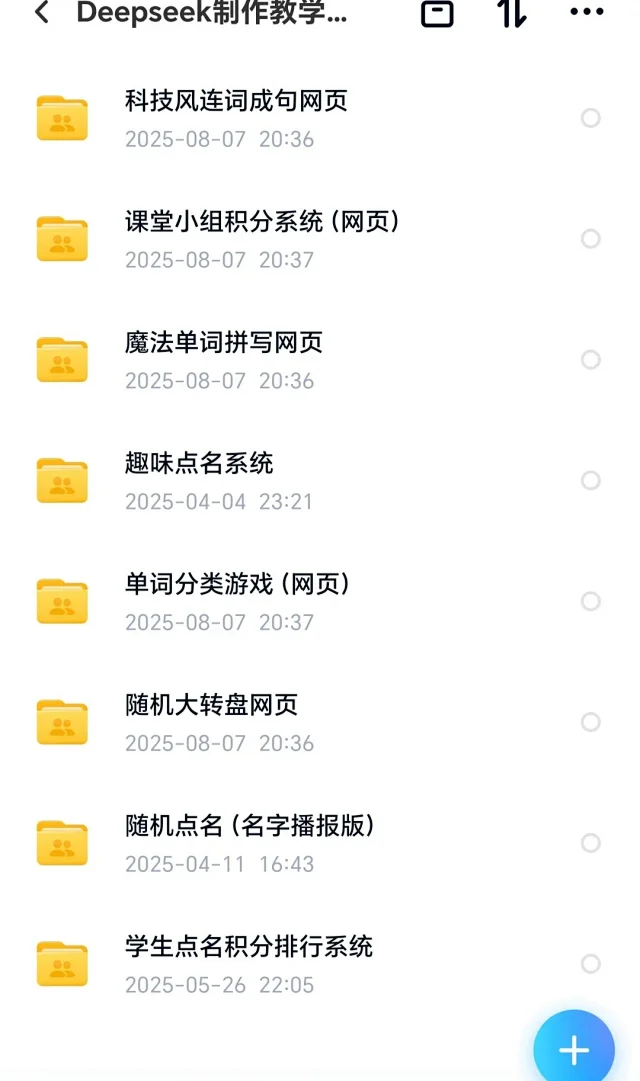
Task: Open the three-dot overflow menu
Action: (x=587, y=12)
